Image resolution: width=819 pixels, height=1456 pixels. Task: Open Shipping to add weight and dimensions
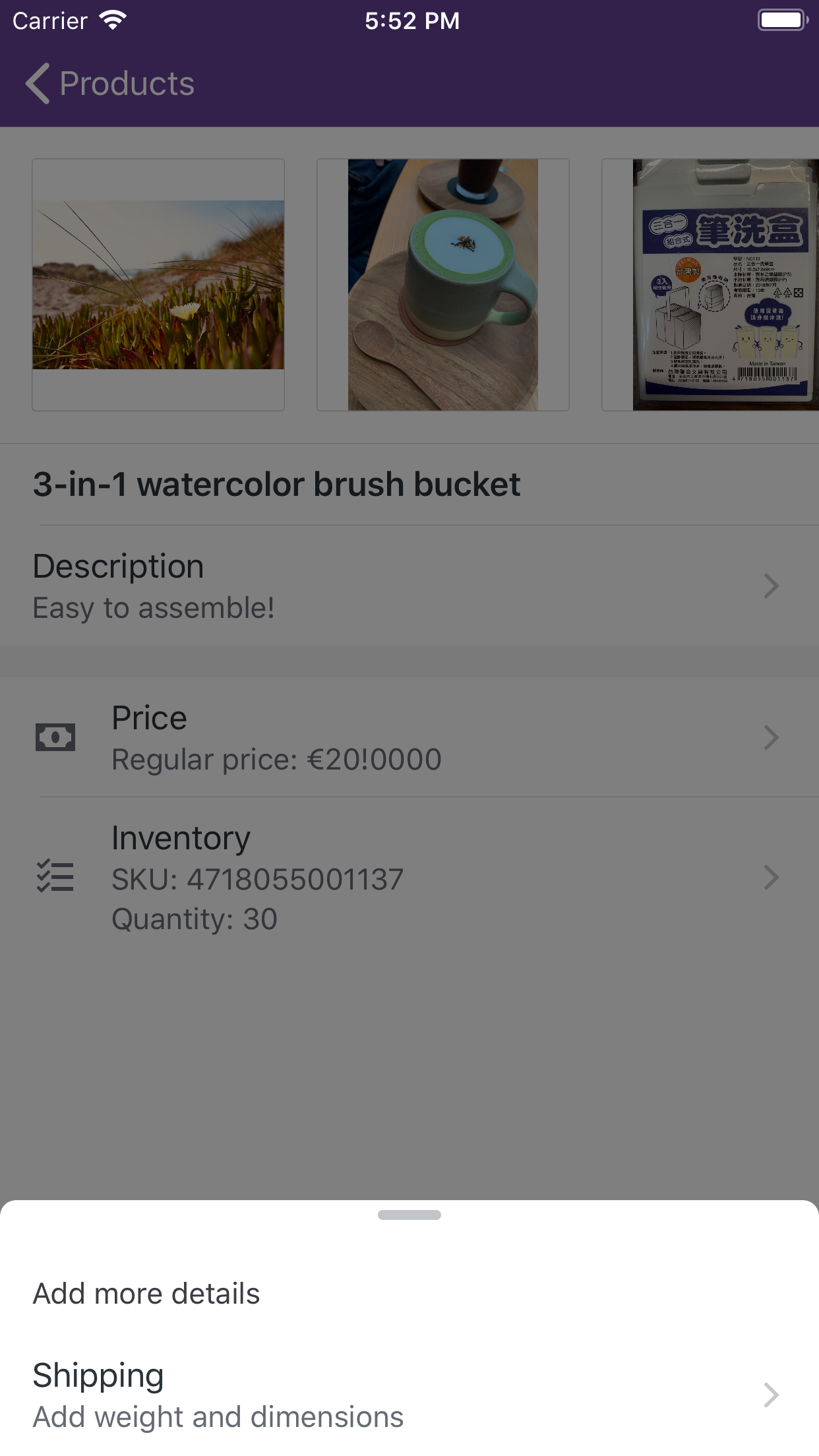coord(409,1395)
